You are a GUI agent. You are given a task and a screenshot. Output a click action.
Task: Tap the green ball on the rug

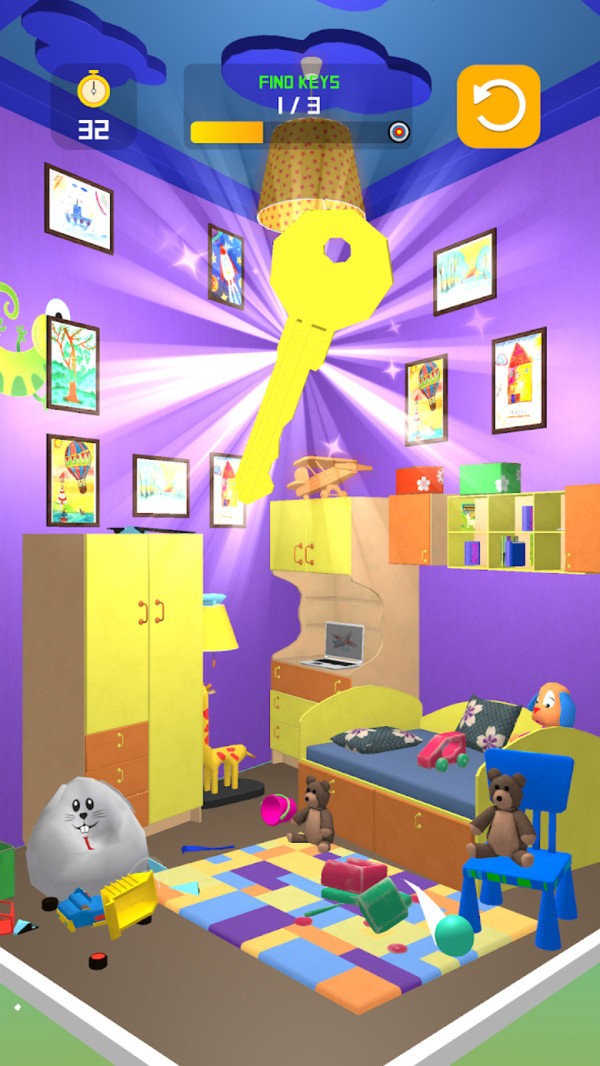(x=454, y=933)
